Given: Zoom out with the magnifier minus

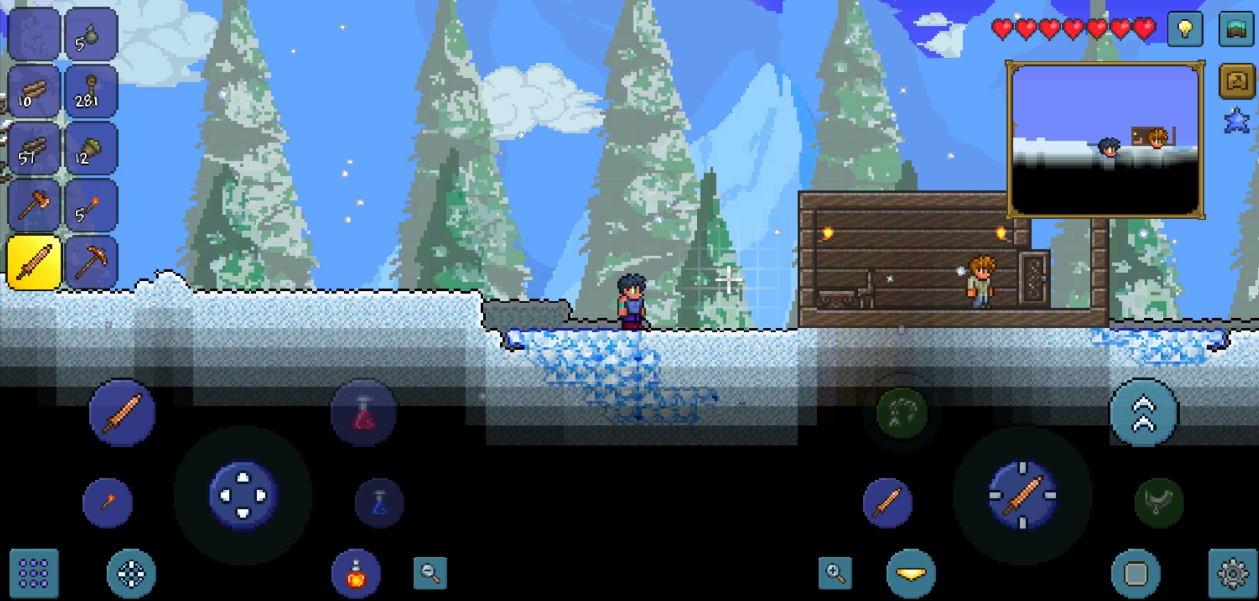Looking at the screenshot, I should click(430, 573).
